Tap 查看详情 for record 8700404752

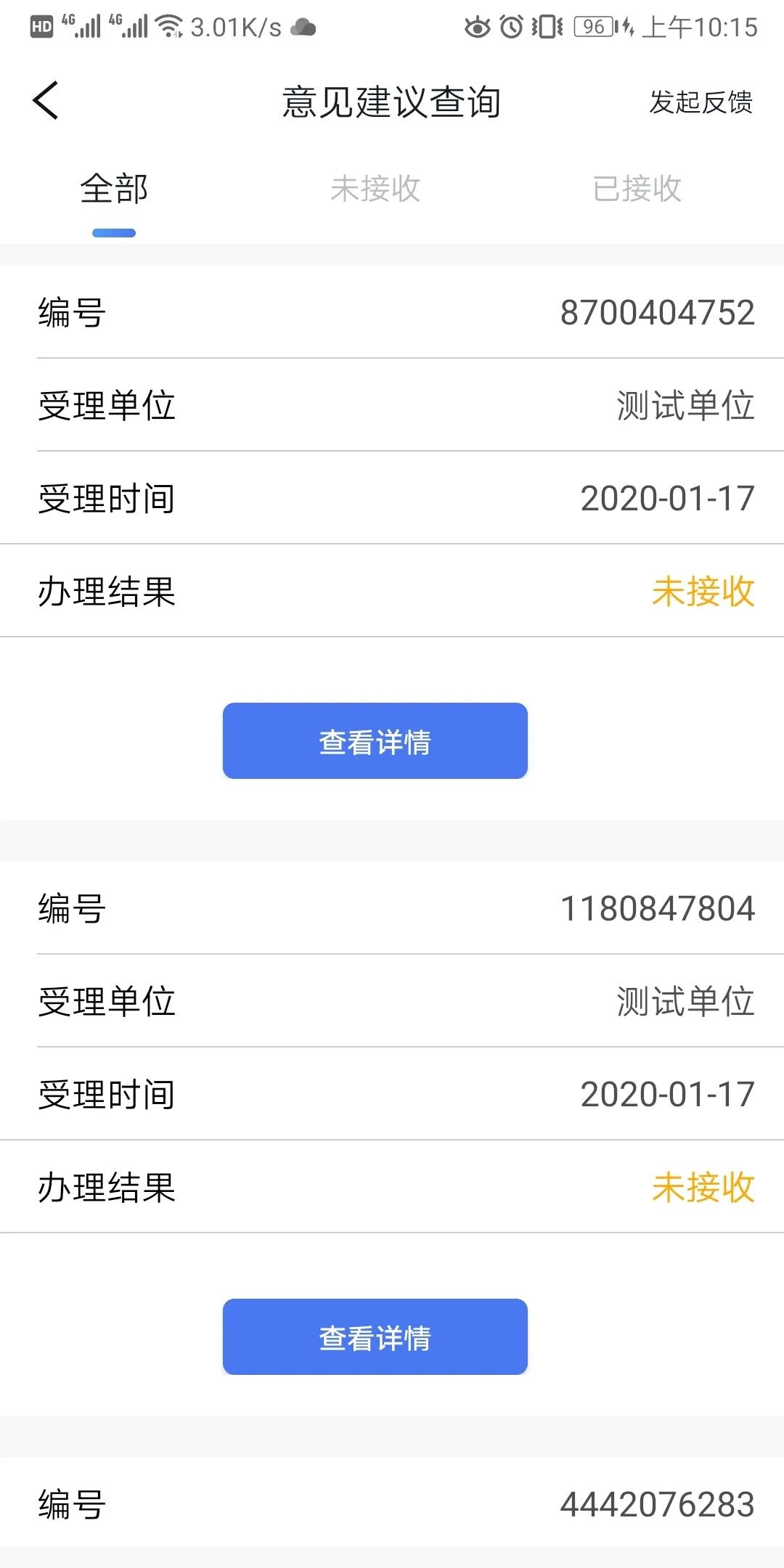tap(375, 740)
